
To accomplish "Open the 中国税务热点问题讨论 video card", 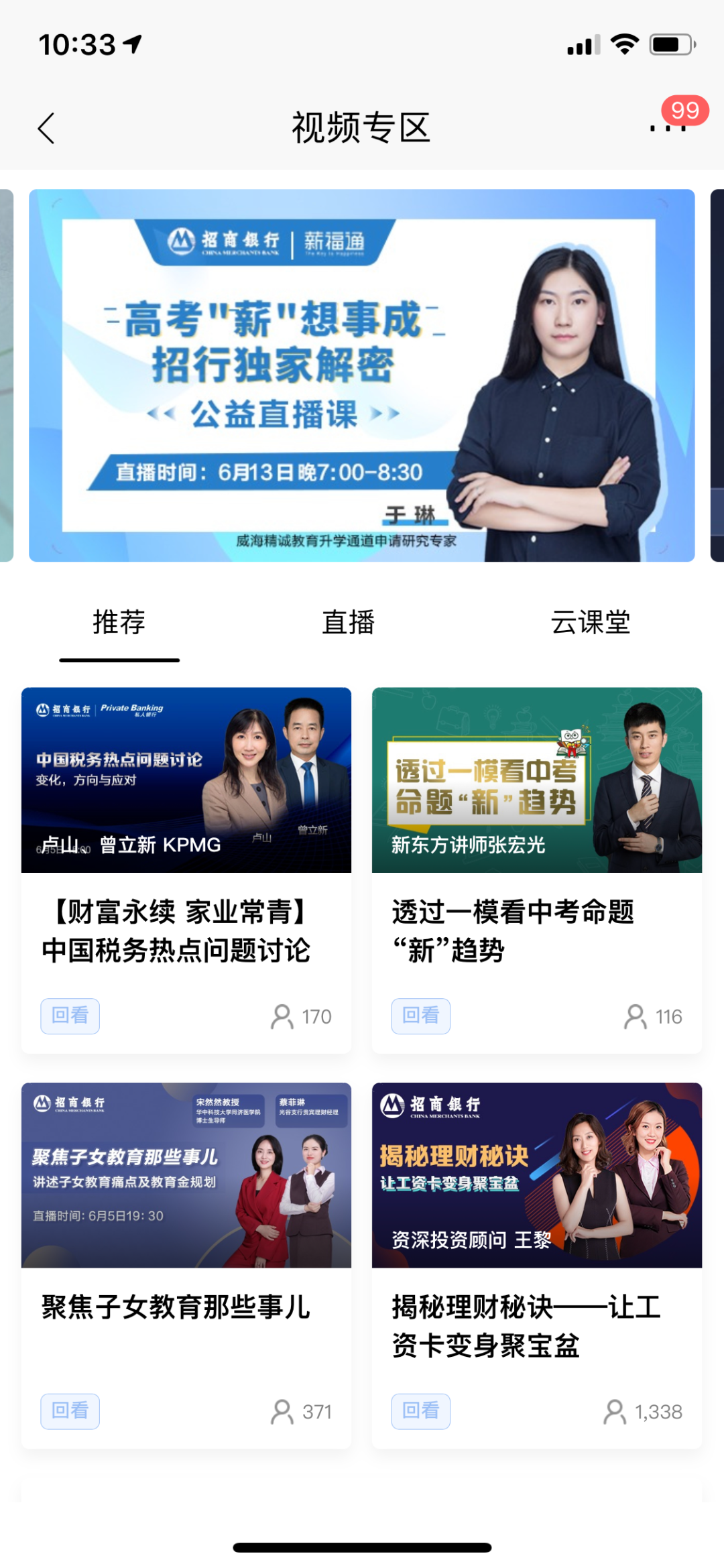I will click(x=186, y=869).
